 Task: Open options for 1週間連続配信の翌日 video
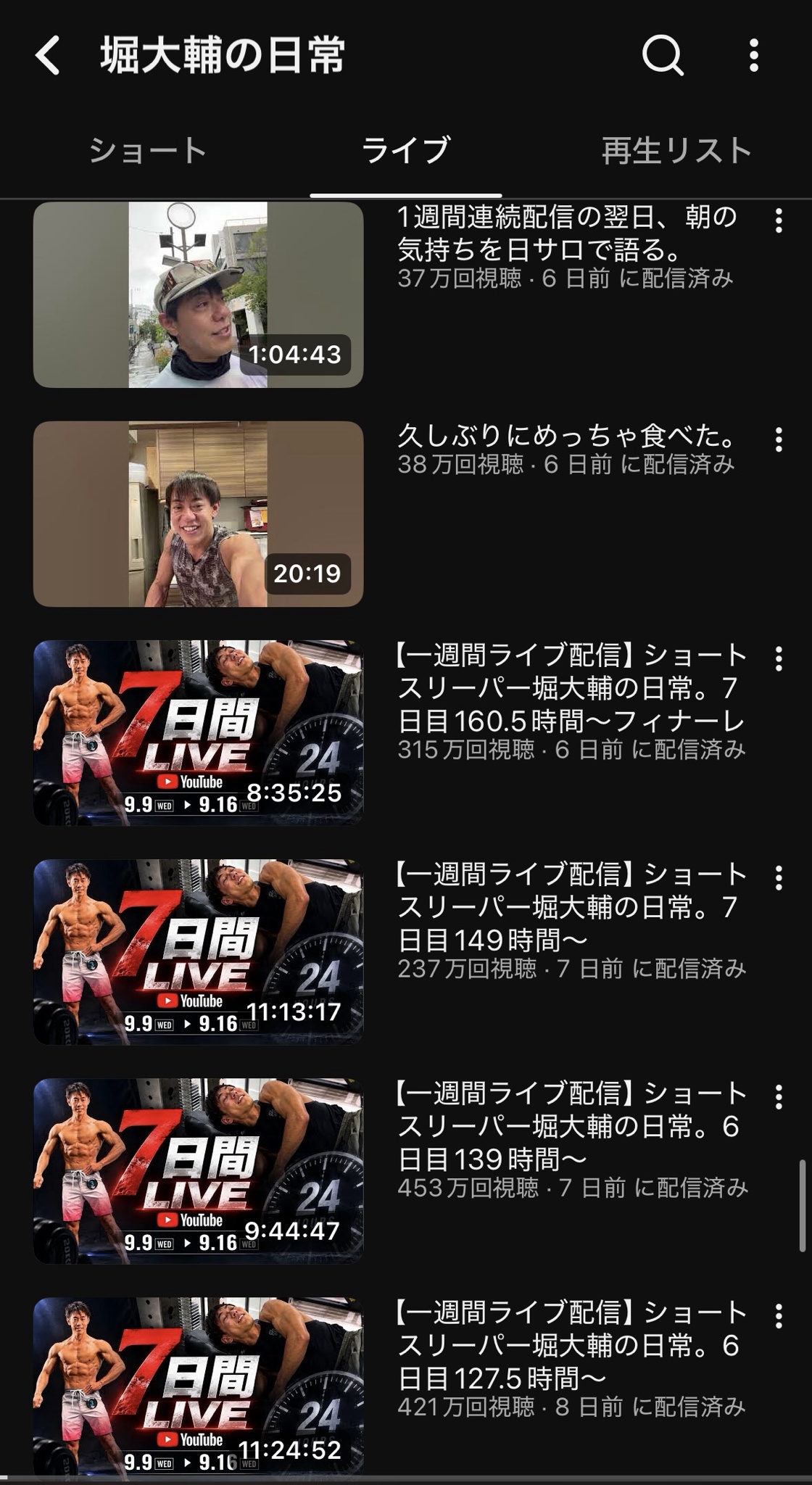tap(779, 220)
